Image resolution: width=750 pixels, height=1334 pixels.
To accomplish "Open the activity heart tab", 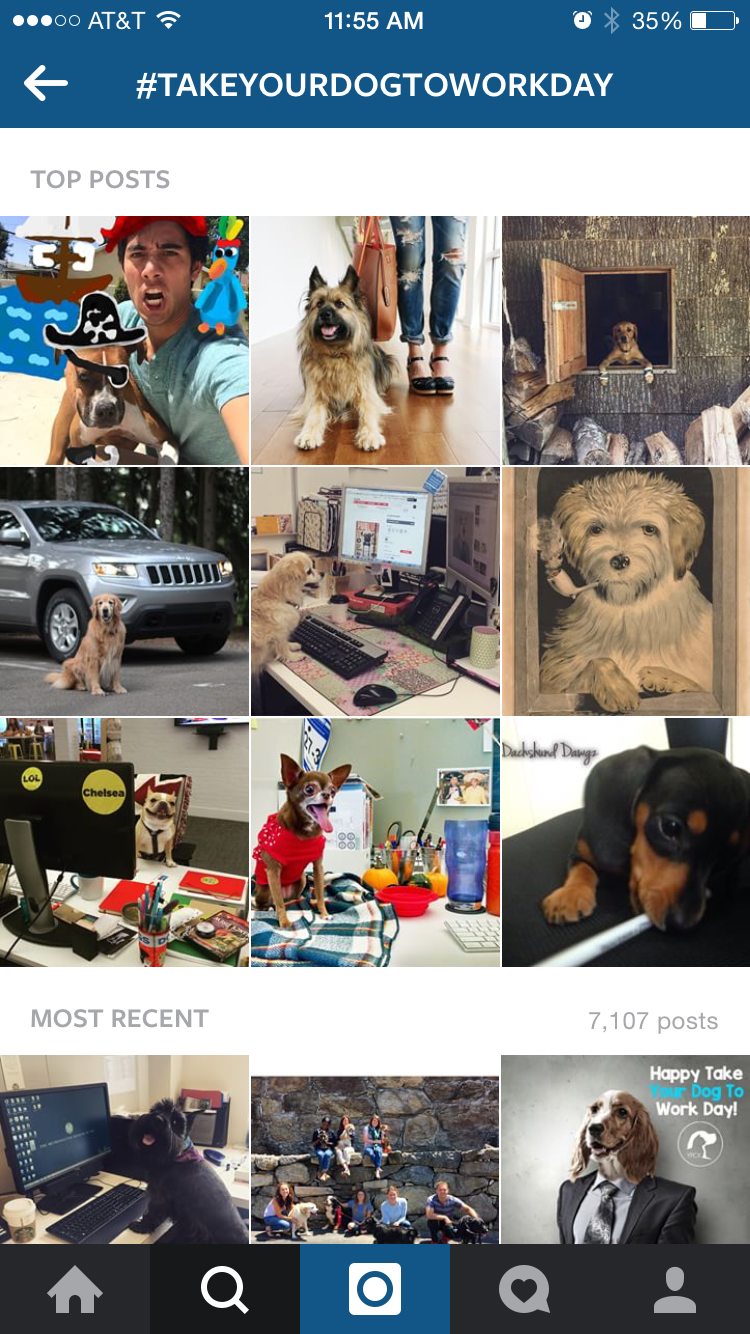I will click(525, 1289).
